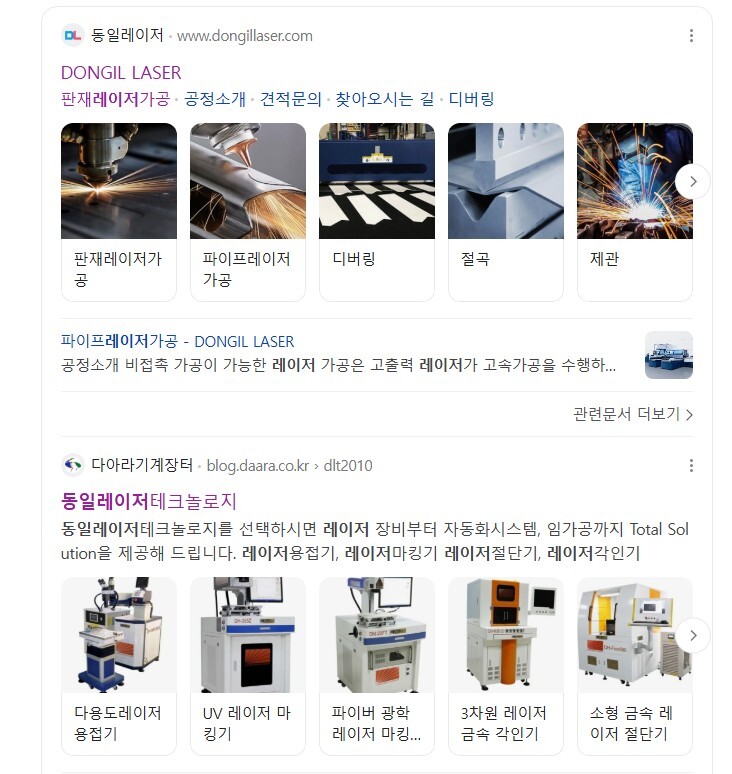
Task: Open the 동일레이저테크놀로지 title link
Action: (149, 501)
